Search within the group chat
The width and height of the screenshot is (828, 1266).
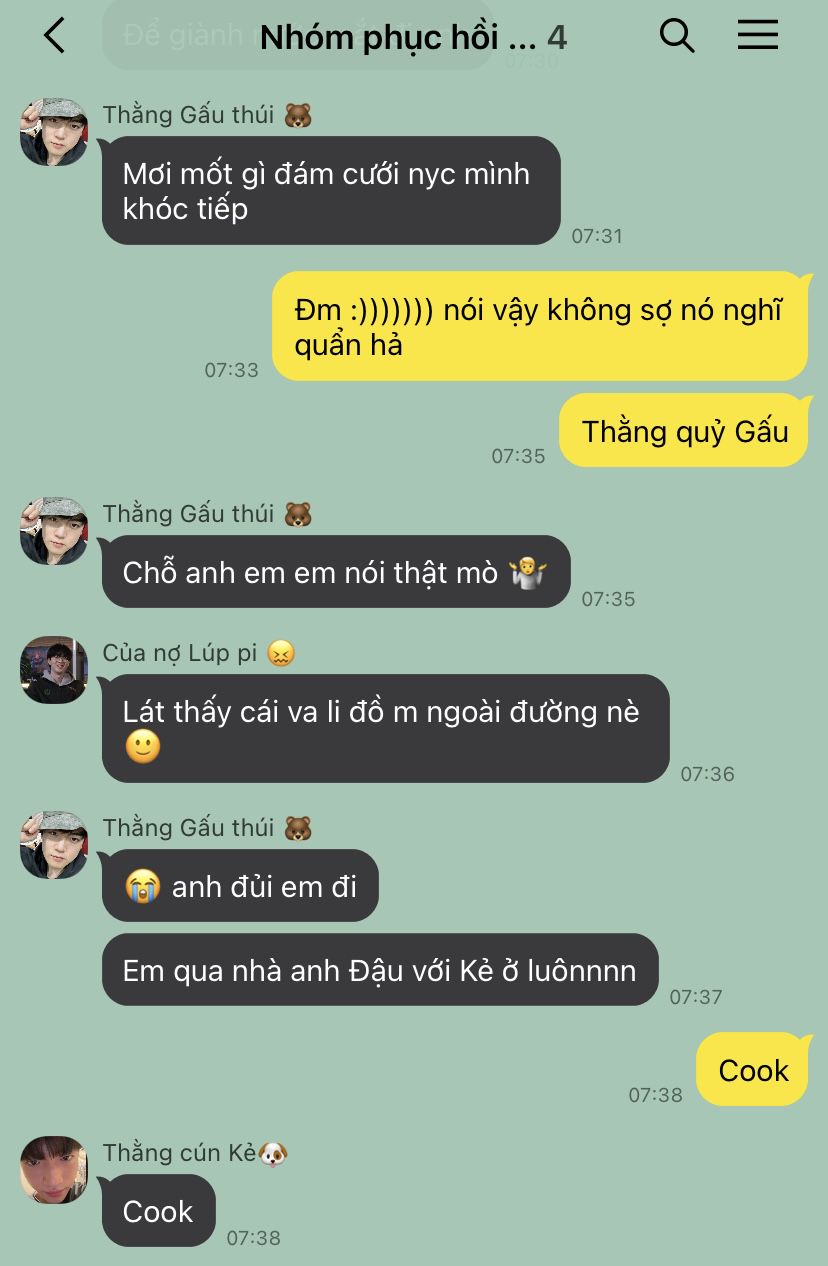pos(677,36)
